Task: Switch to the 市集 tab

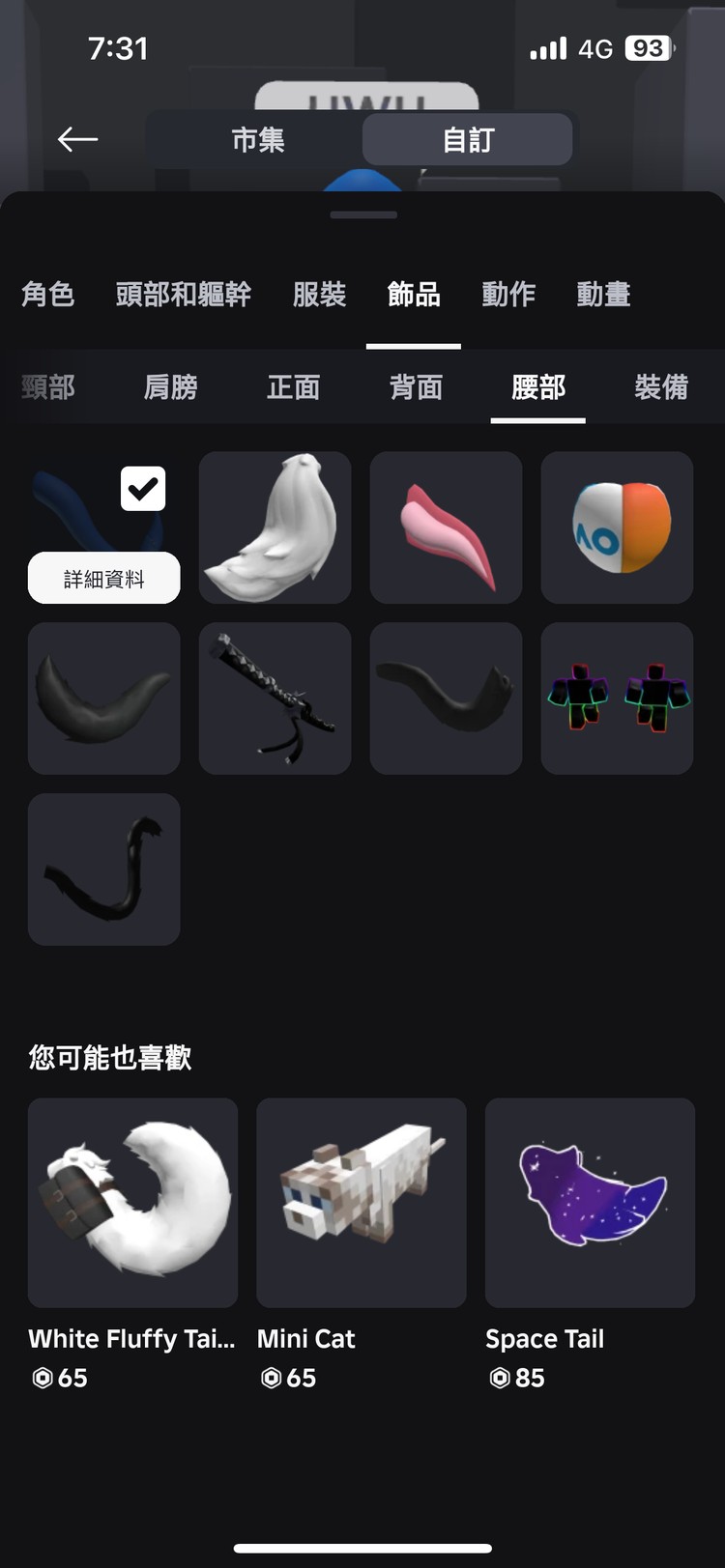Action: [257, 140]
